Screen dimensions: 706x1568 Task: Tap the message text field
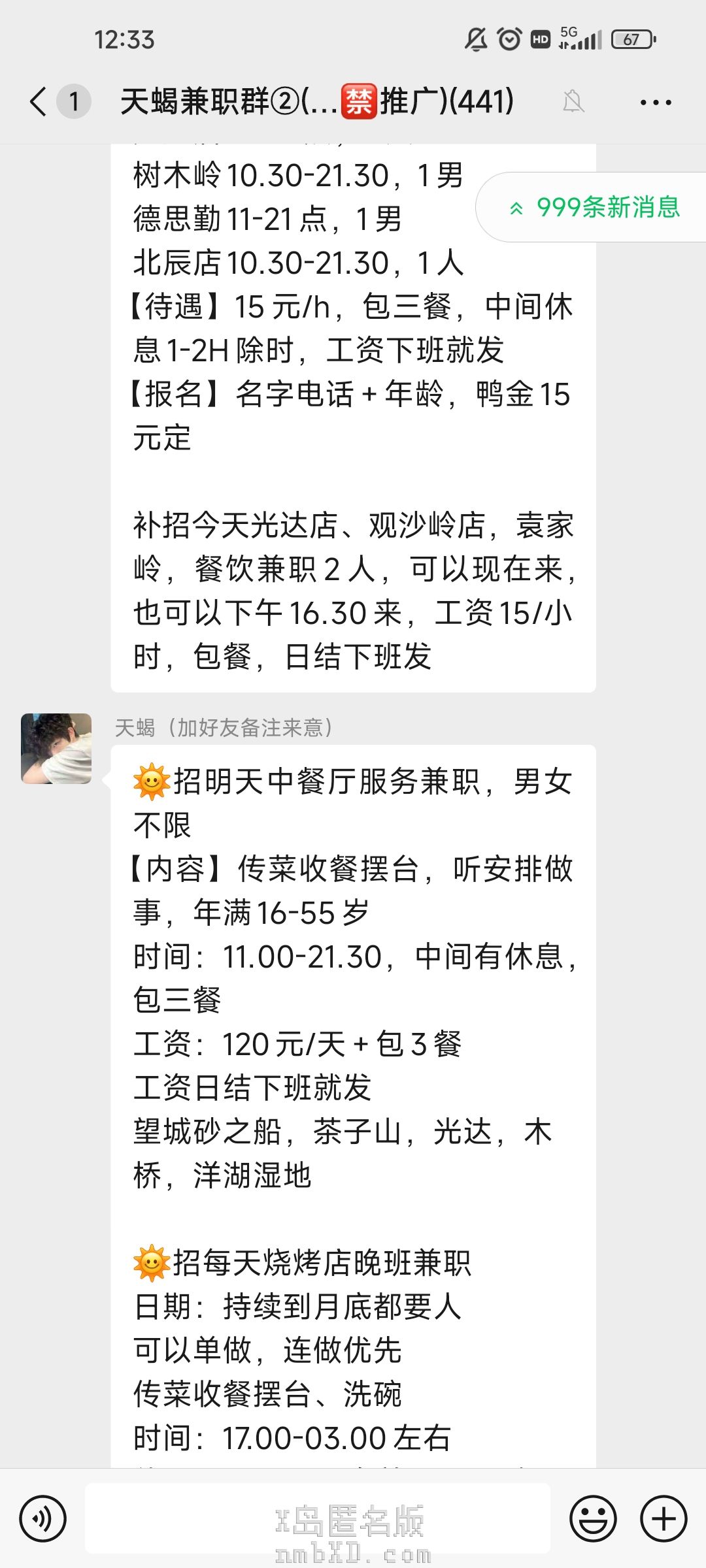pyautogui.click(x=317, y=1519)
